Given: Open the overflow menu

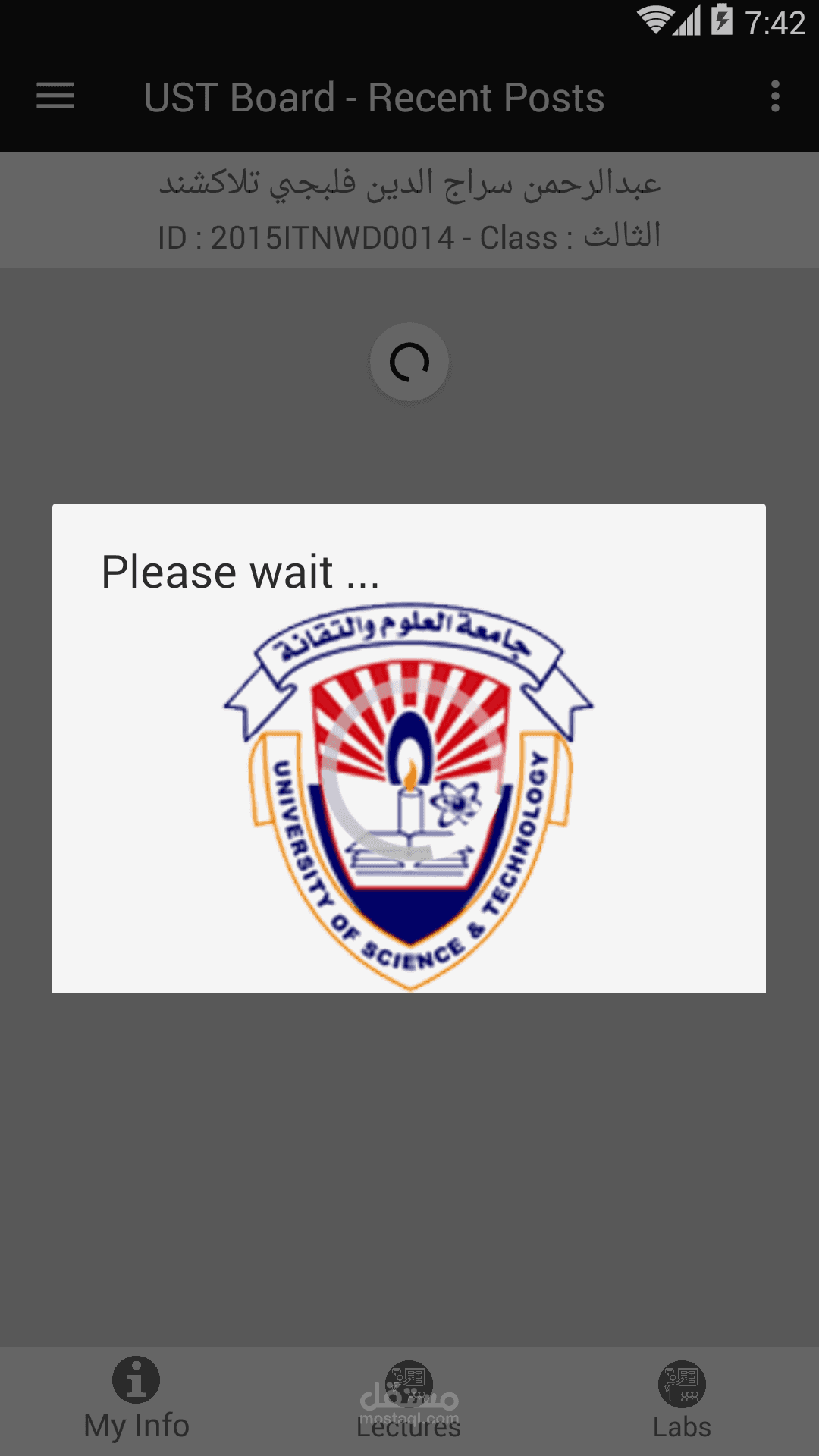Looking at the screenshot, I should coord(774,96).
